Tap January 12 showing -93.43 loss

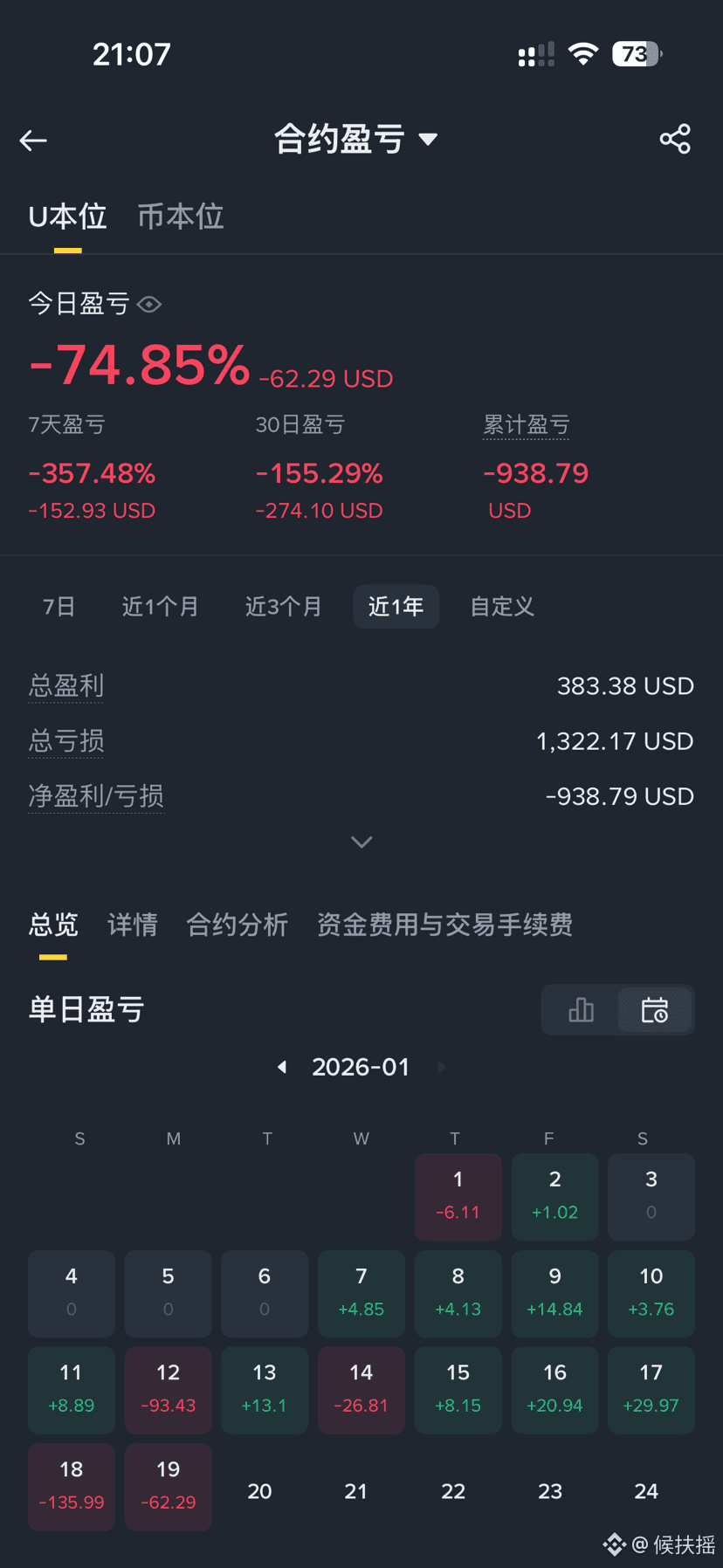(x=168, y=1389)
